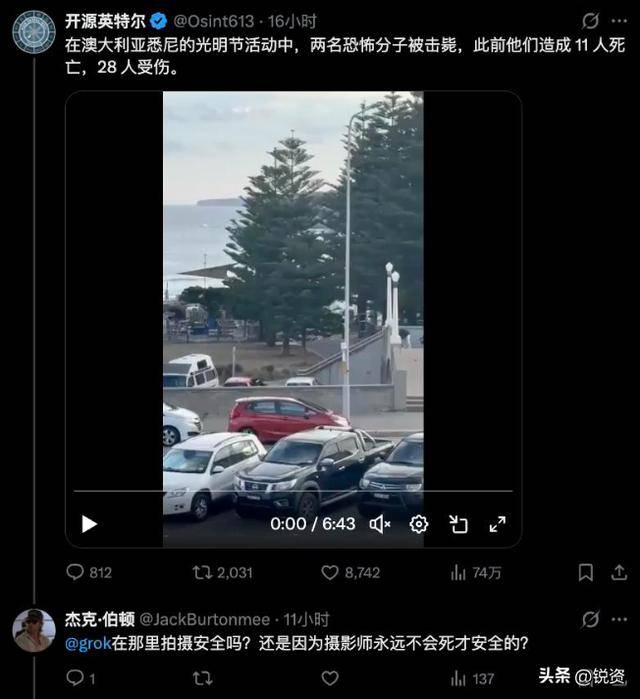Open more options on 杰克·伯顿's reply
Image resolution: width=640 pixels, height=699 pixels.
point(620,620)
